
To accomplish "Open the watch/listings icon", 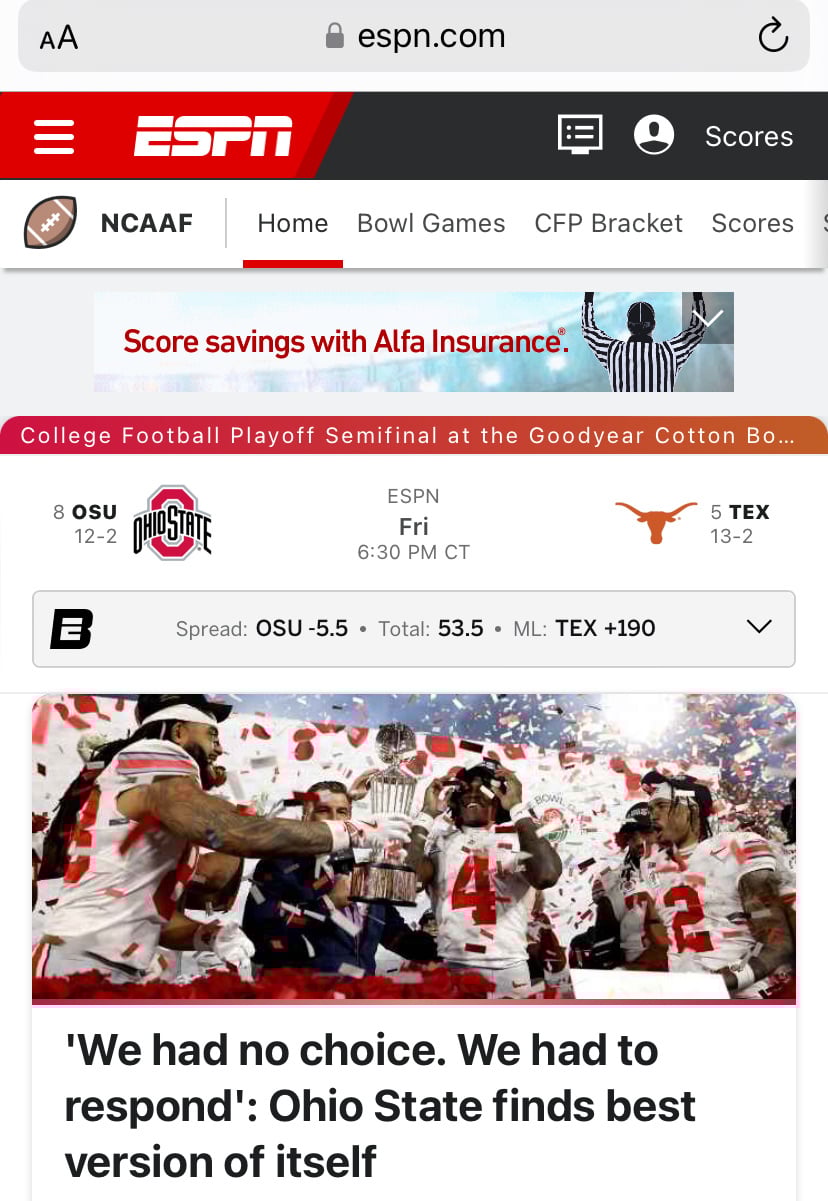I will pyautogui.click(x=580, y=134).
